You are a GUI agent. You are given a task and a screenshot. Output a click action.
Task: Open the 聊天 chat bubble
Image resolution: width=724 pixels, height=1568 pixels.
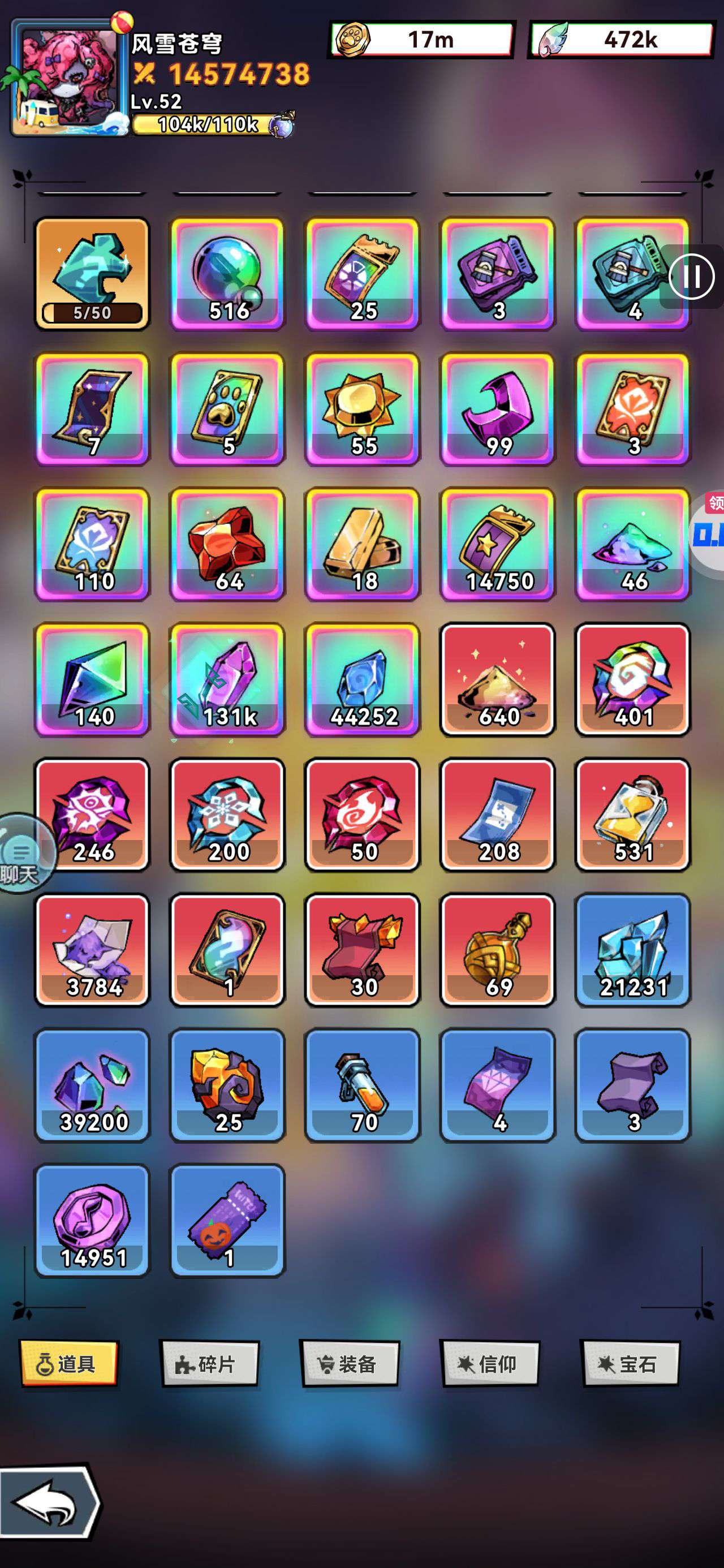[x=22, y=853]
